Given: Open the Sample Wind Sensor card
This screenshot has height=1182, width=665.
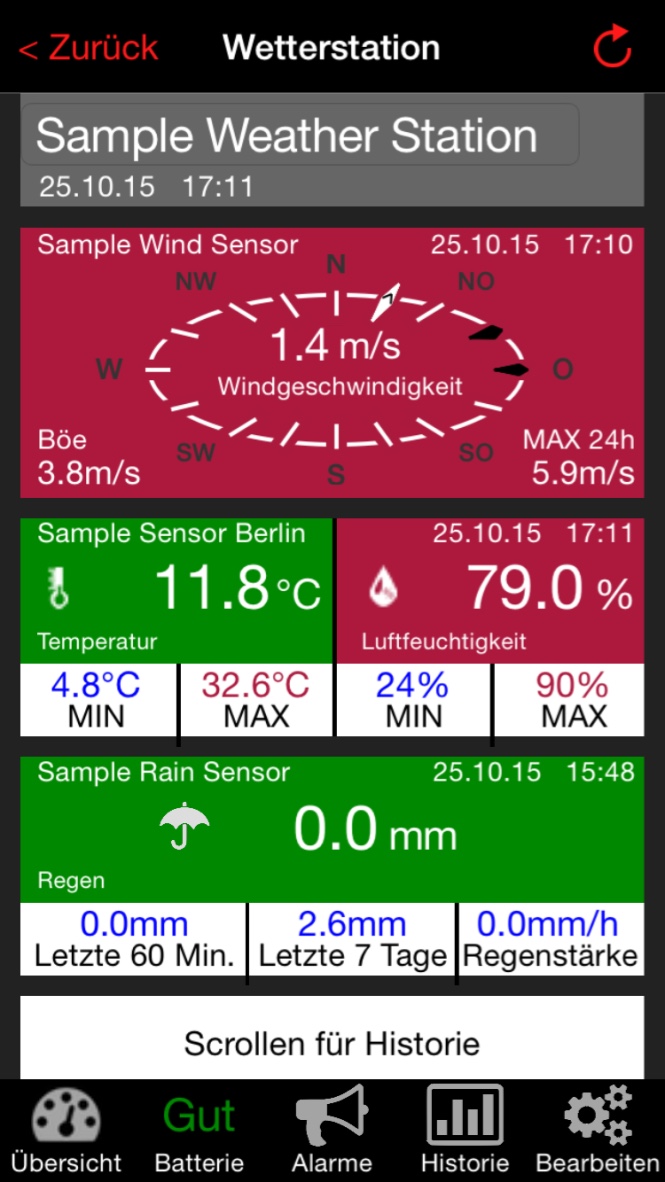Looking at the screenshot, I should [332, 362].
